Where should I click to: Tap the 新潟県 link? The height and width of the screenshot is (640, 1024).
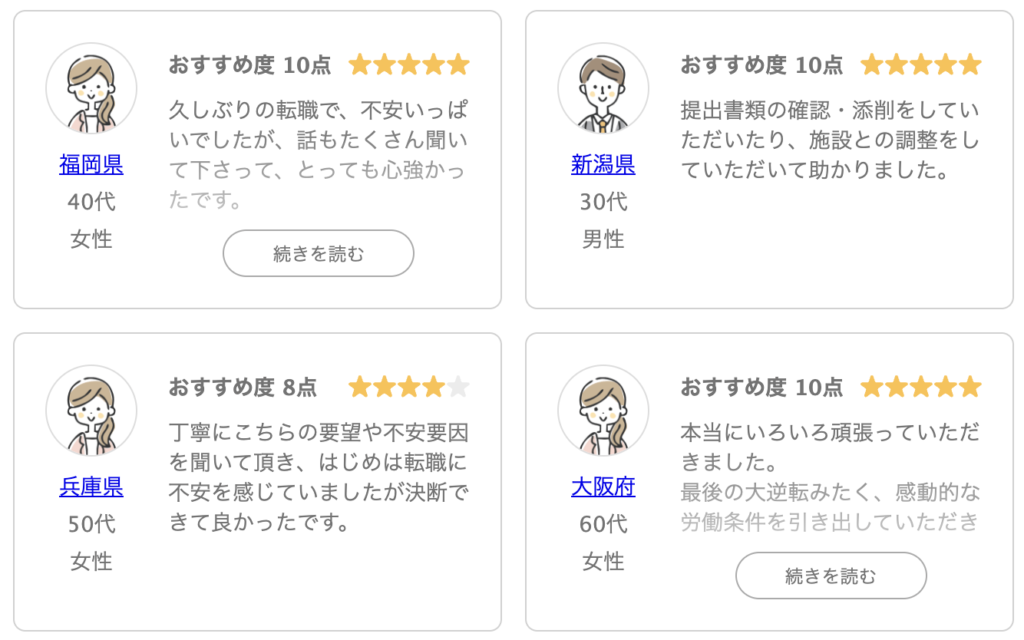(603, 164)
